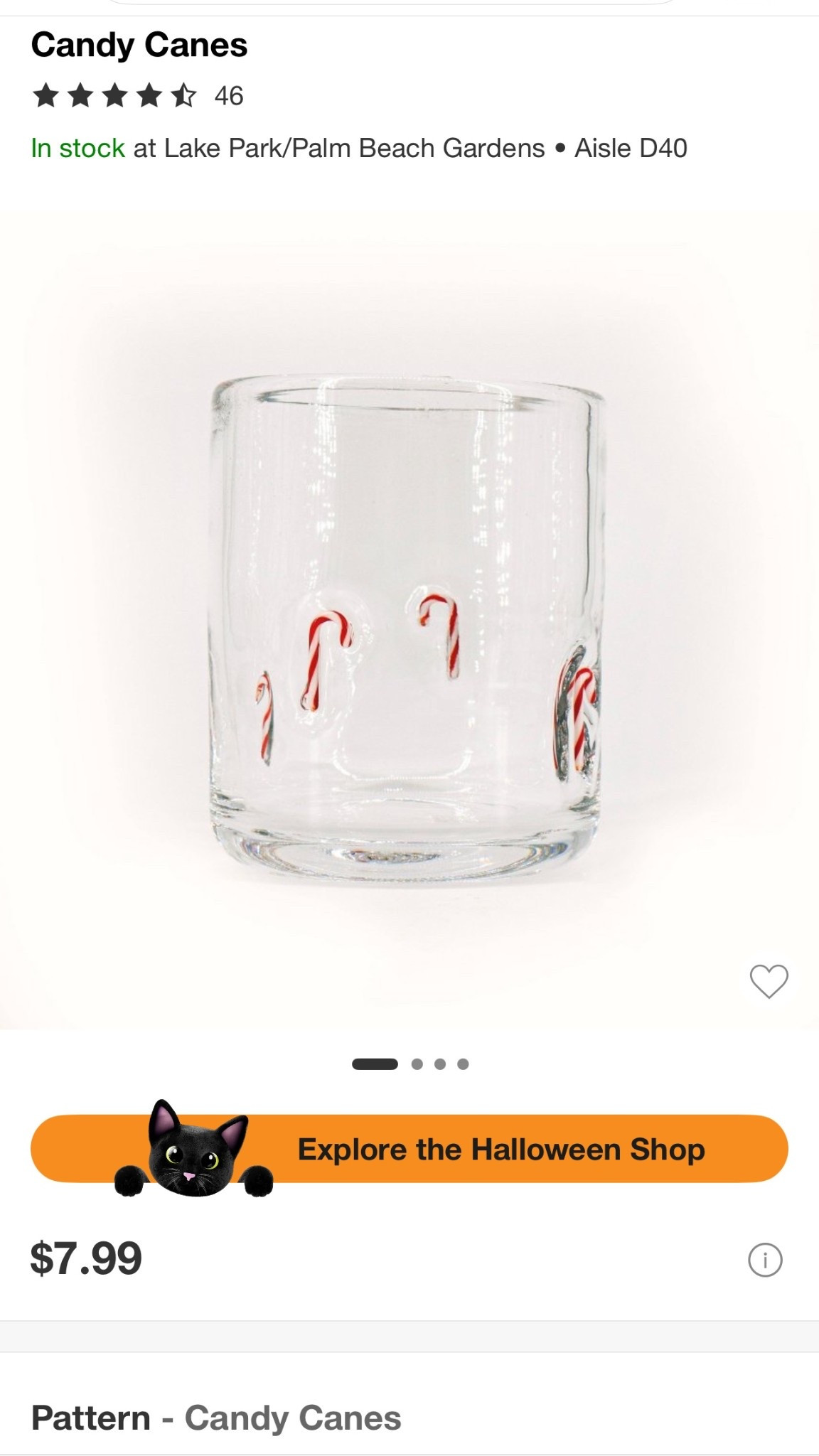The height and width of the screenshot is (1456, 819).
Task: Open the candy cane glass product image
Action: pos(408,633)
